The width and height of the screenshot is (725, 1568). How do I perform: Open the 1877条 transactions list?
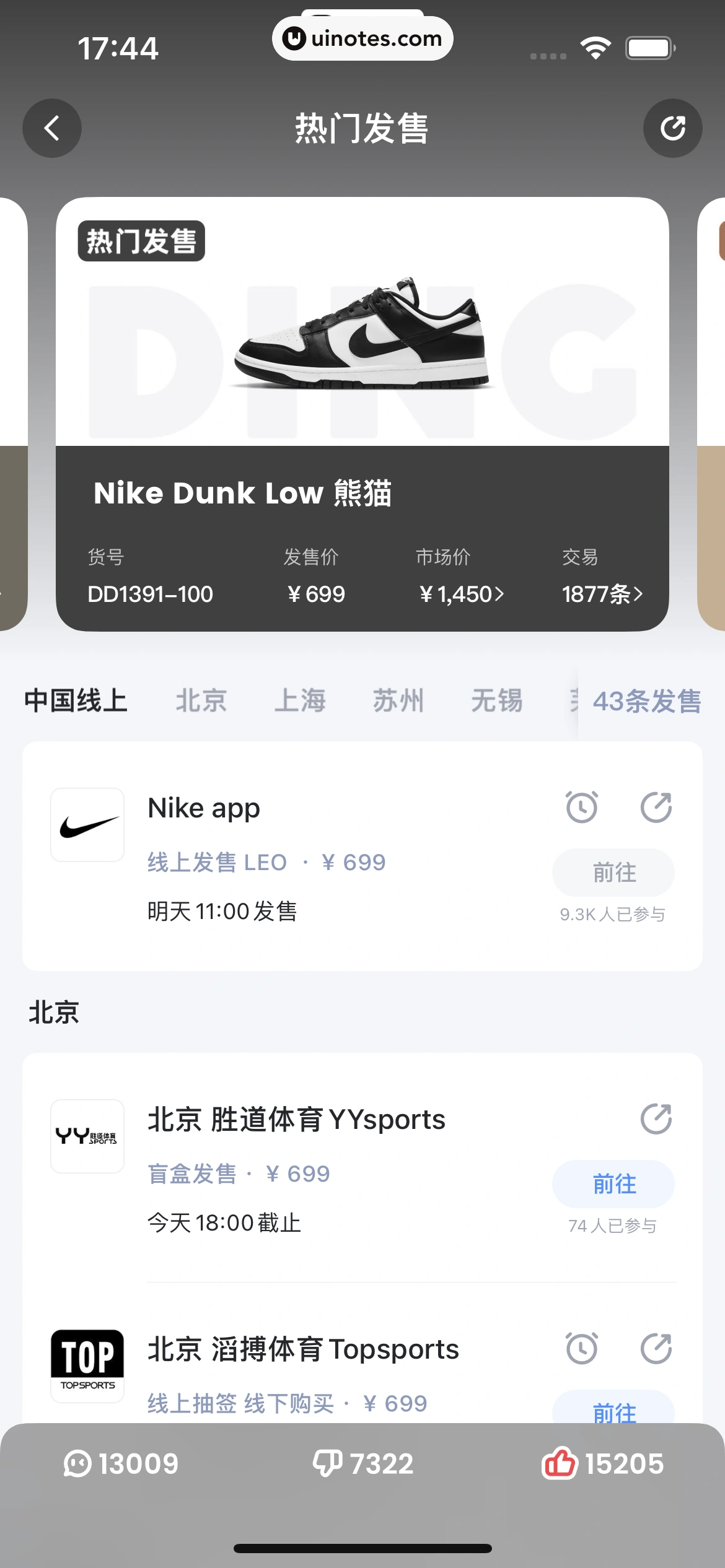pyautogui.click(x=602, y=594)
